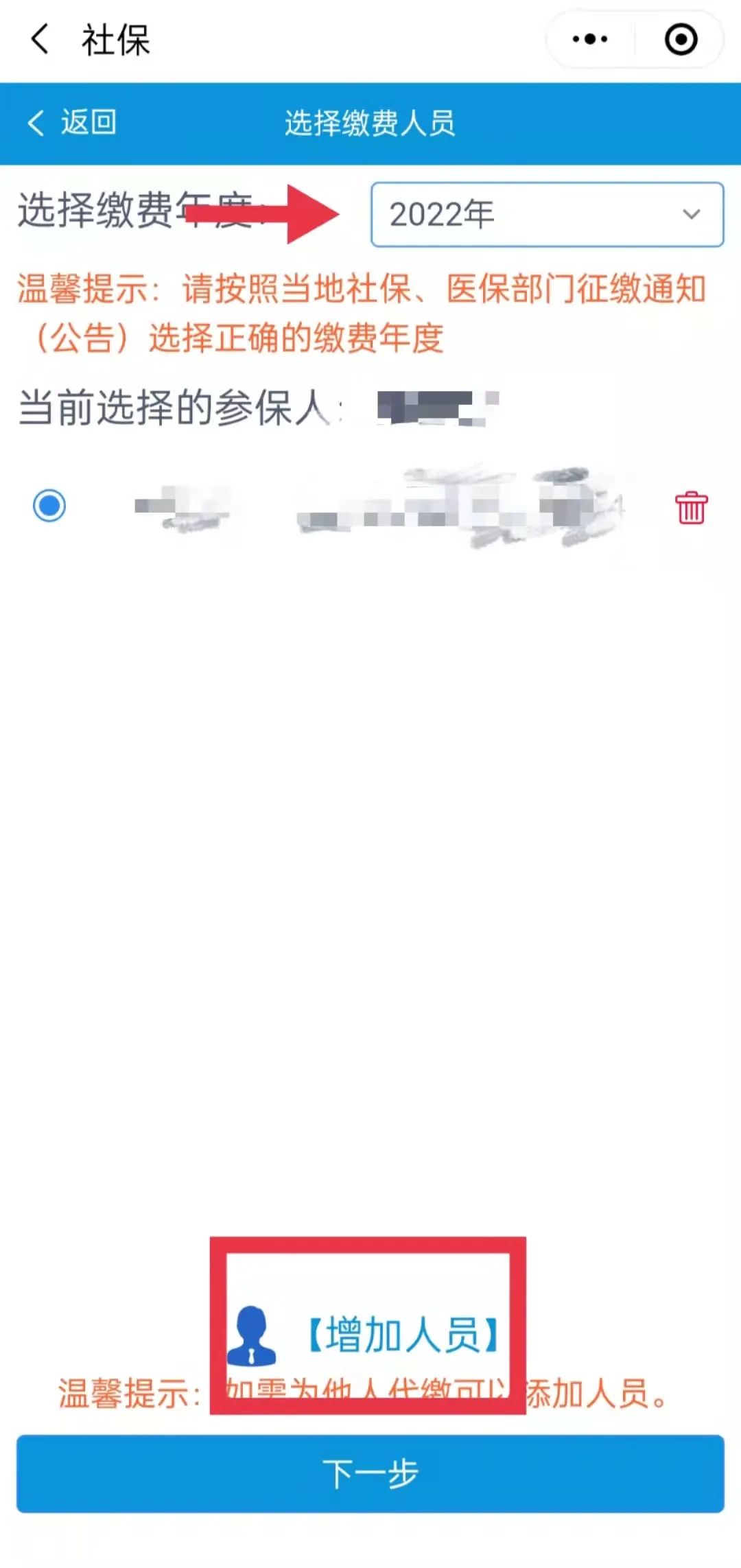Tap 返回 in the blue header
This screenshot has width=741, height=1568.
pyautogui.click(x=72, y=123)
